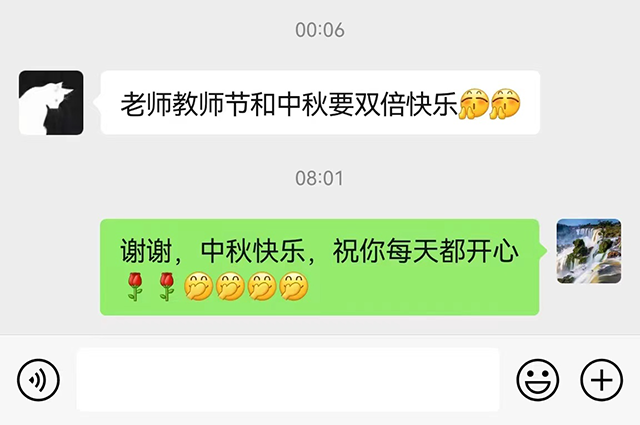Viewport: 640px width, 425px height.
Task: Open my waterfall avatar profile
Action: (x=588, y=251)
